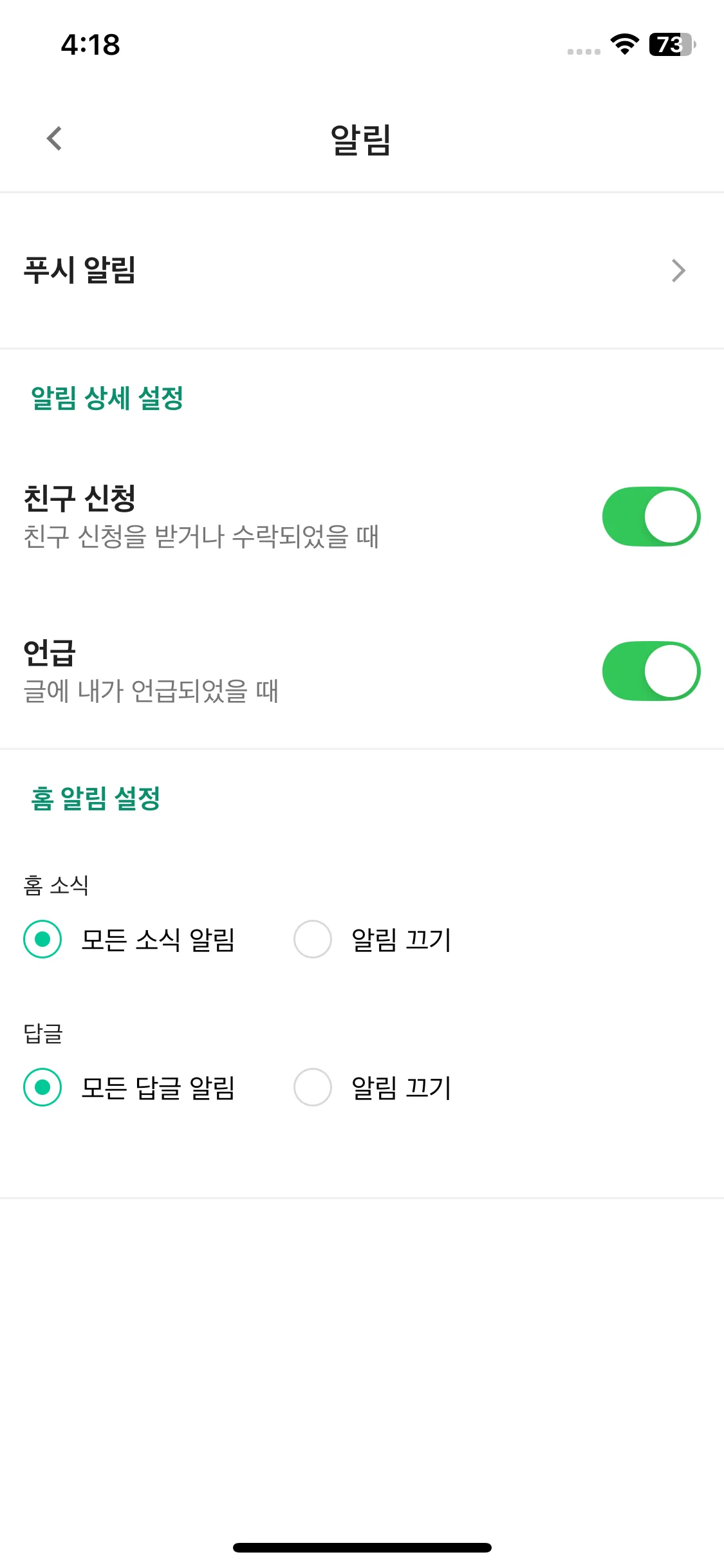Select 알림 끄기 under 홈 소식

point(313,940)
